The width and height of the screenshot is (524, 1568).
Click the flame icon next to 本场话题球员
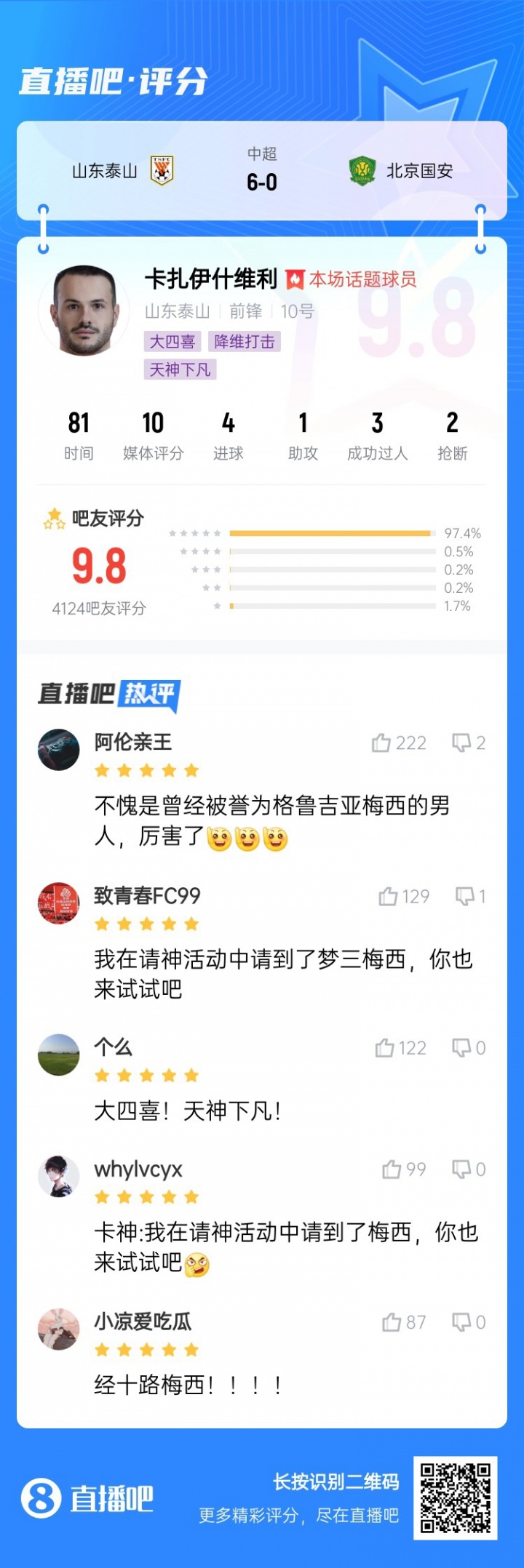294,279
